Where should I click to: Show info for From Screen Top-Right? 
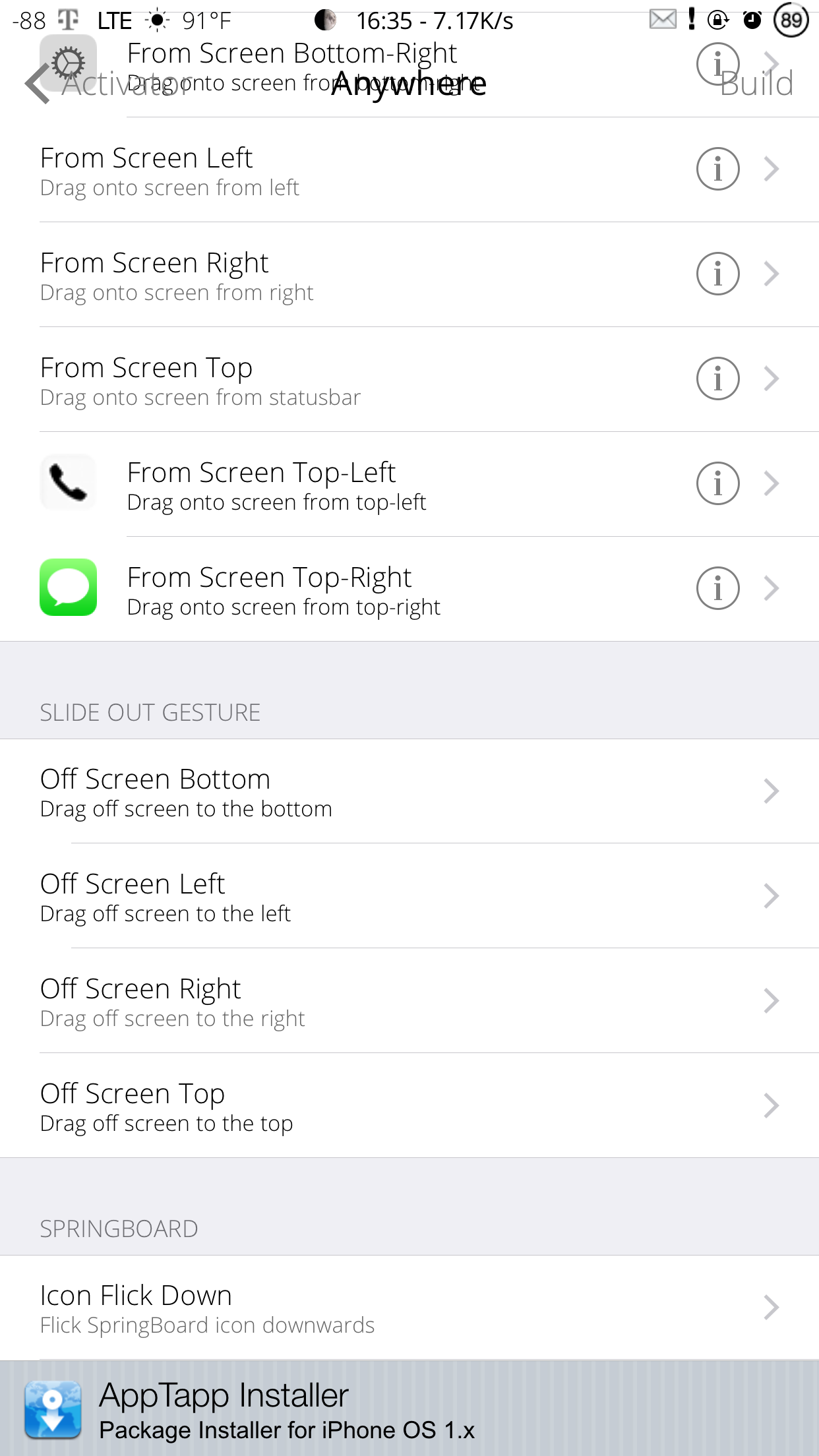(x=717, y=588)
